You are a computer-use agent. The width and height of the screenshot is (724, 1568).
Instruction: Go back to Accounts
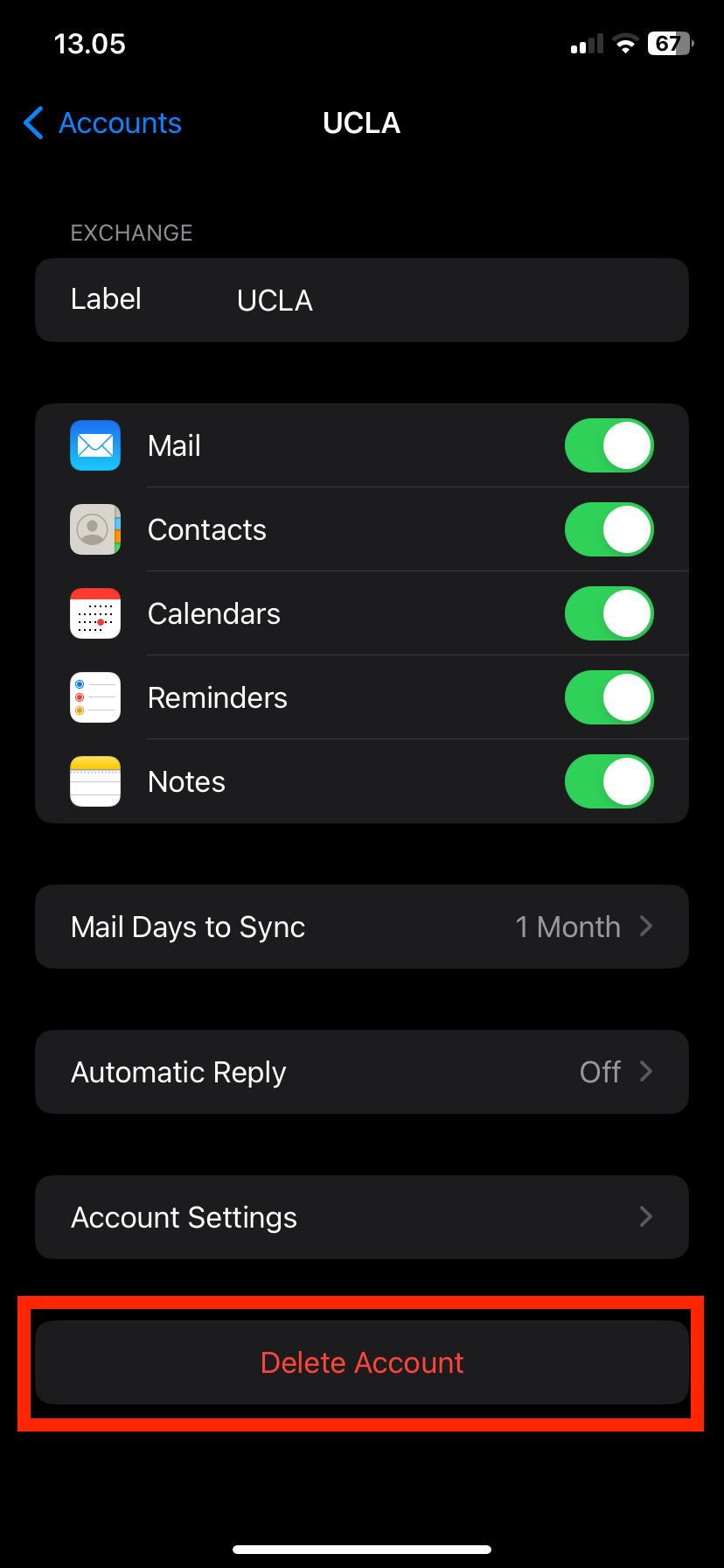tap(103, 123)
